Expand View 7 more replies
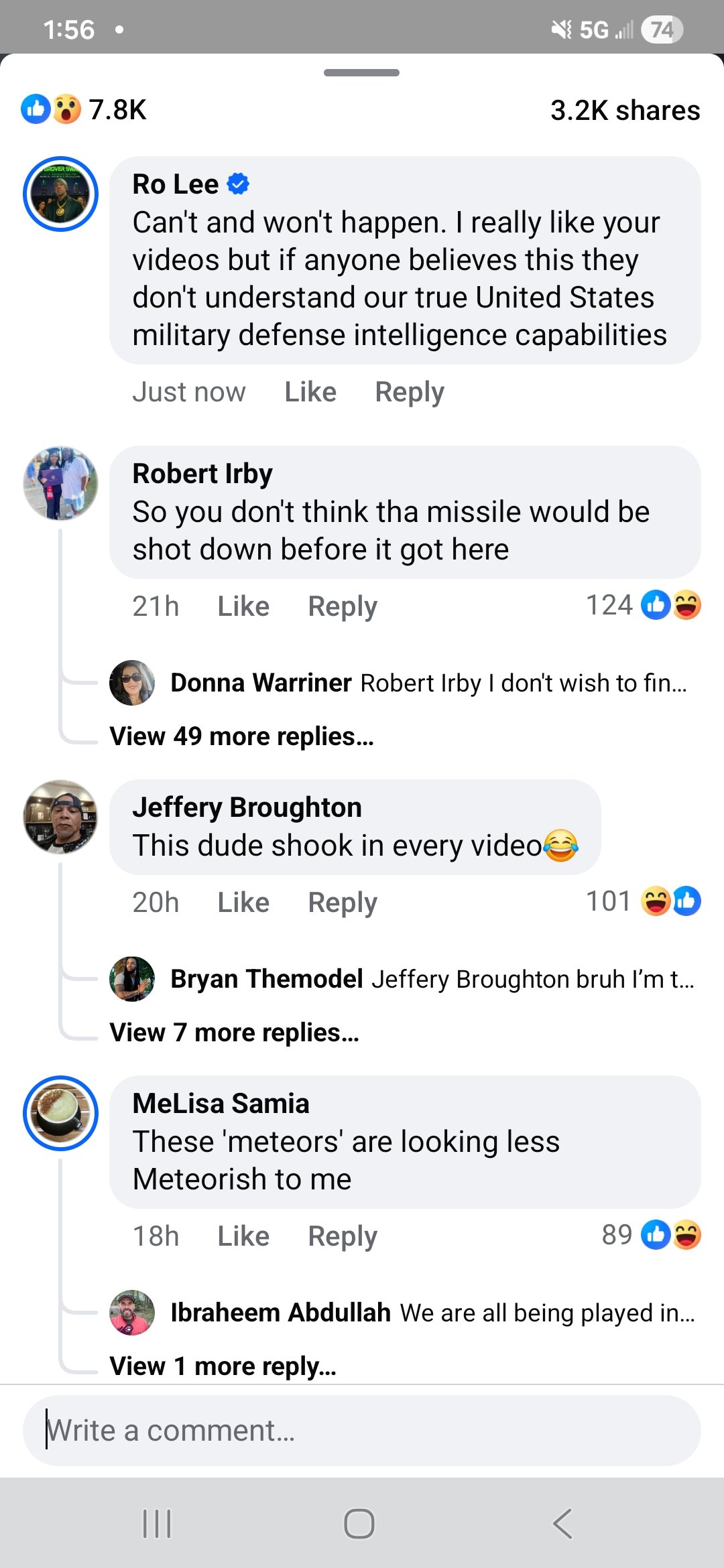Viewport: 724px width, 1568px height. [x=234, y=1033]
